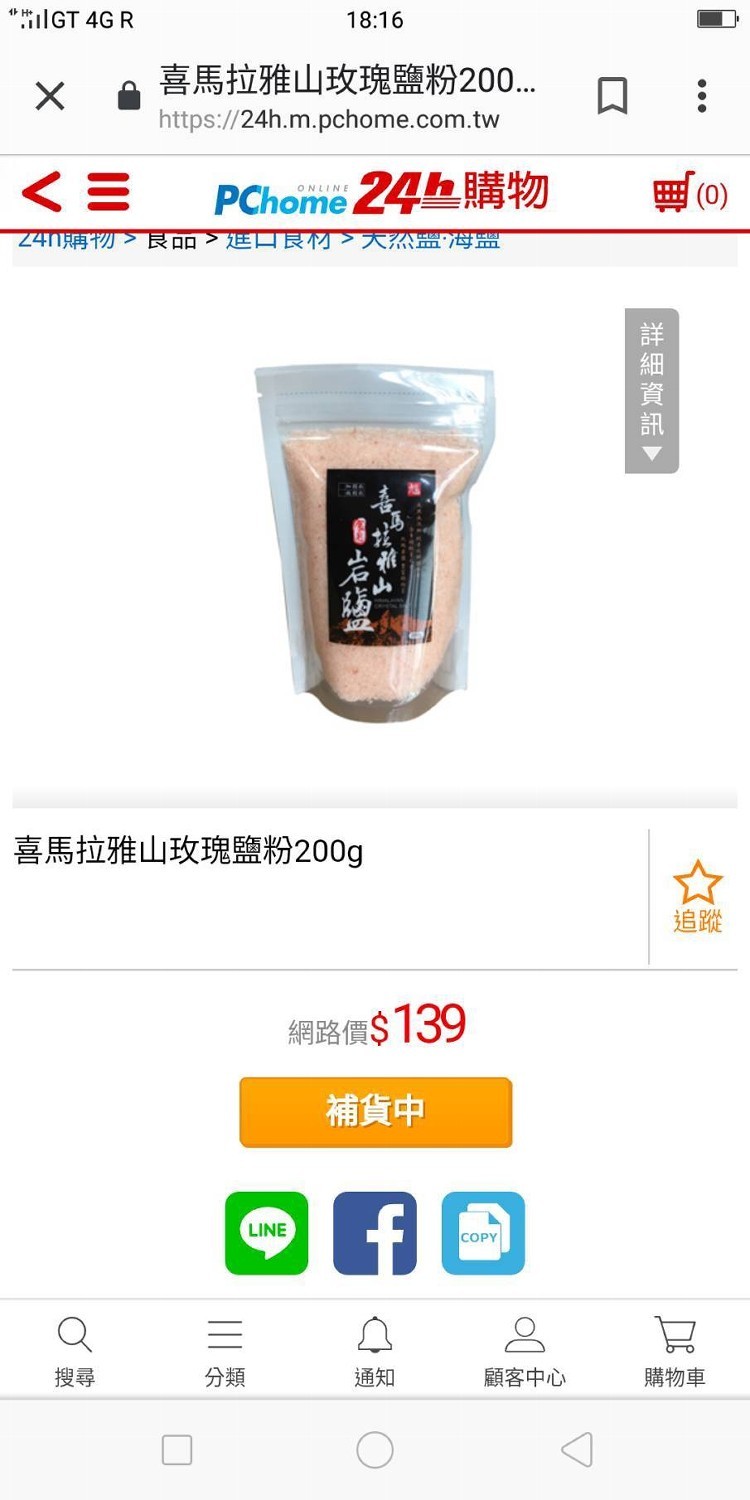The image size is (750, 1500).
Task: Switch to the 分類 tab
Action: [225, 1352]
